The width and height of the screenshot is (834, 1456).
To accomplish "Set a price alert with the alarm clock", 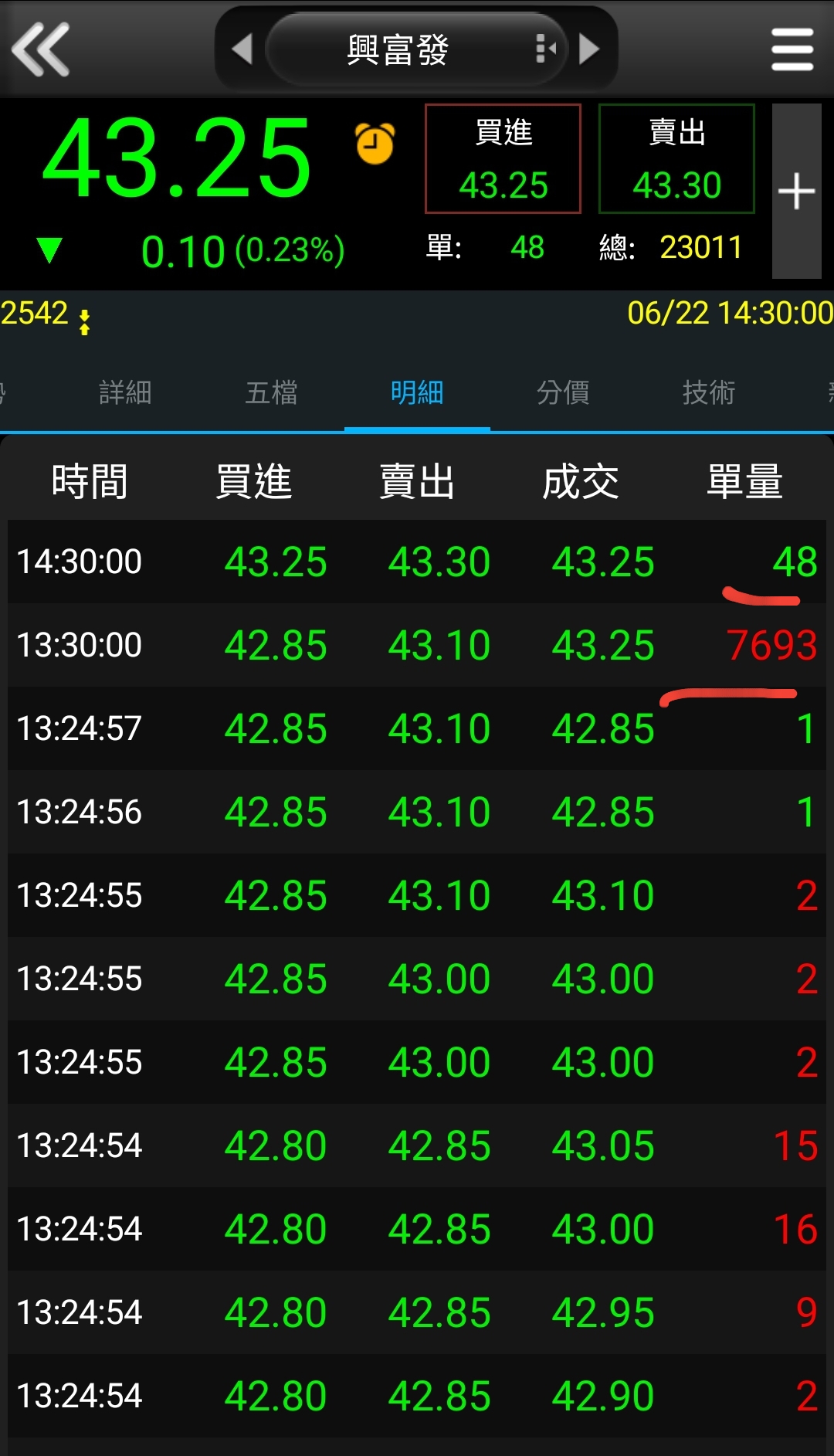I will point(375,144).
